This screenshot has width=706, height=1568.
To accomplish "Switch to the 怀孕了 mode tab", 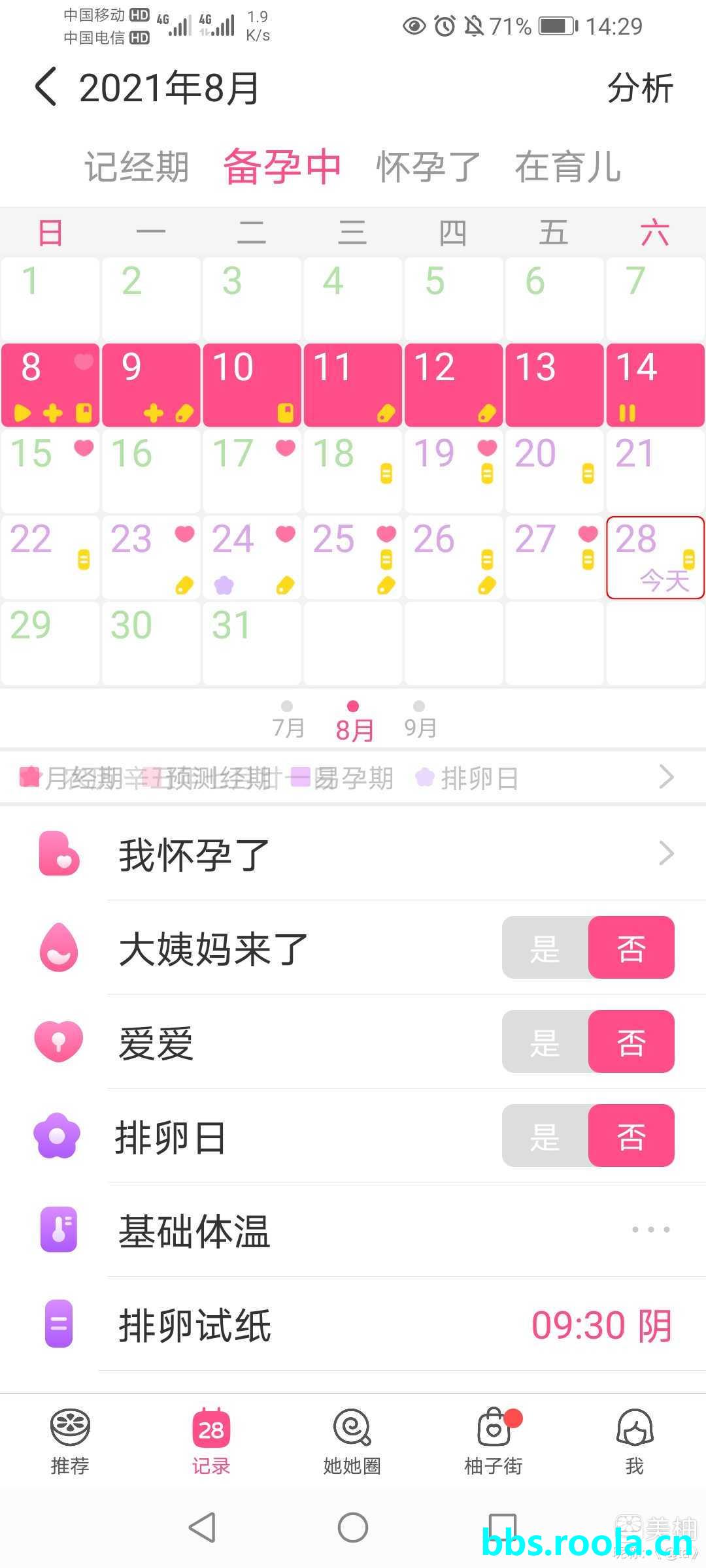I will coord(428,167).
